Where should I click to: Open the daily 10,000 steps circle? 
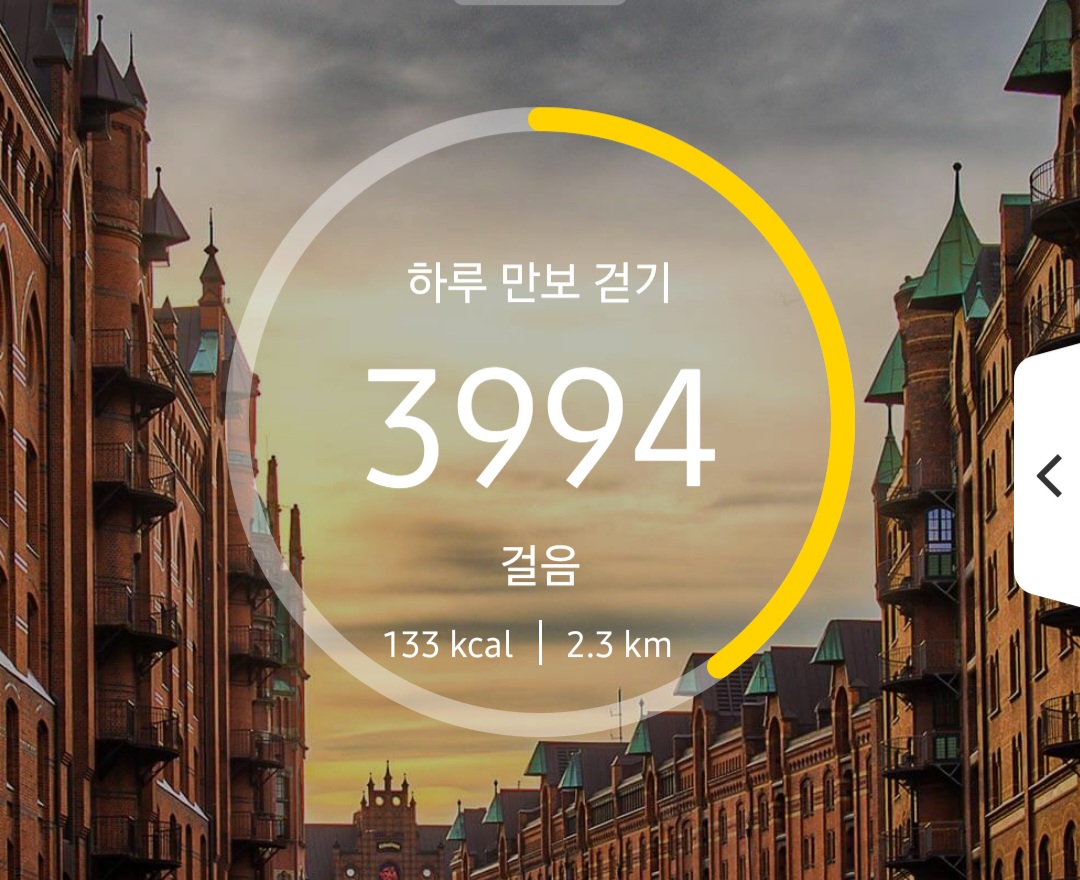click(x=540, y=422)
